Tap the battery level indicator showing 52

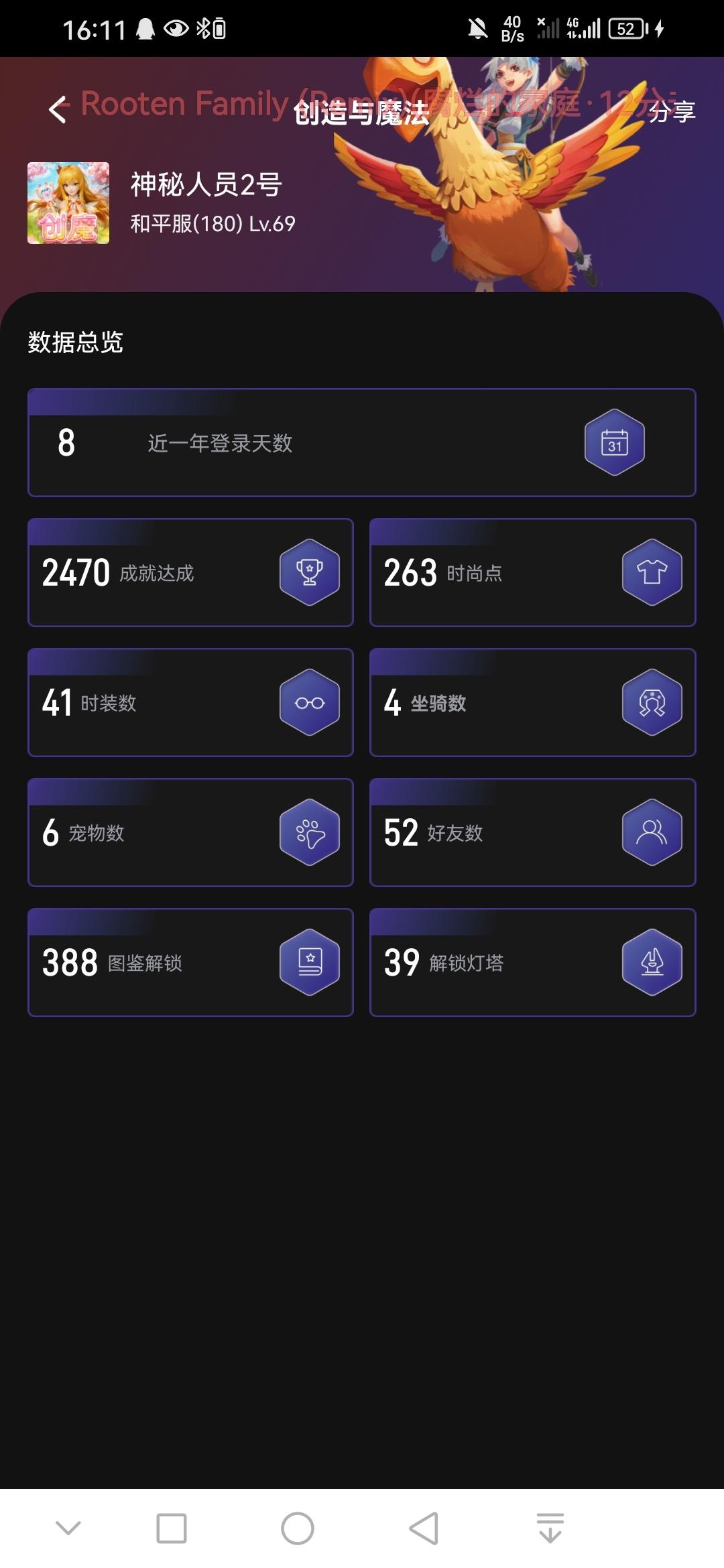[627, 29]
